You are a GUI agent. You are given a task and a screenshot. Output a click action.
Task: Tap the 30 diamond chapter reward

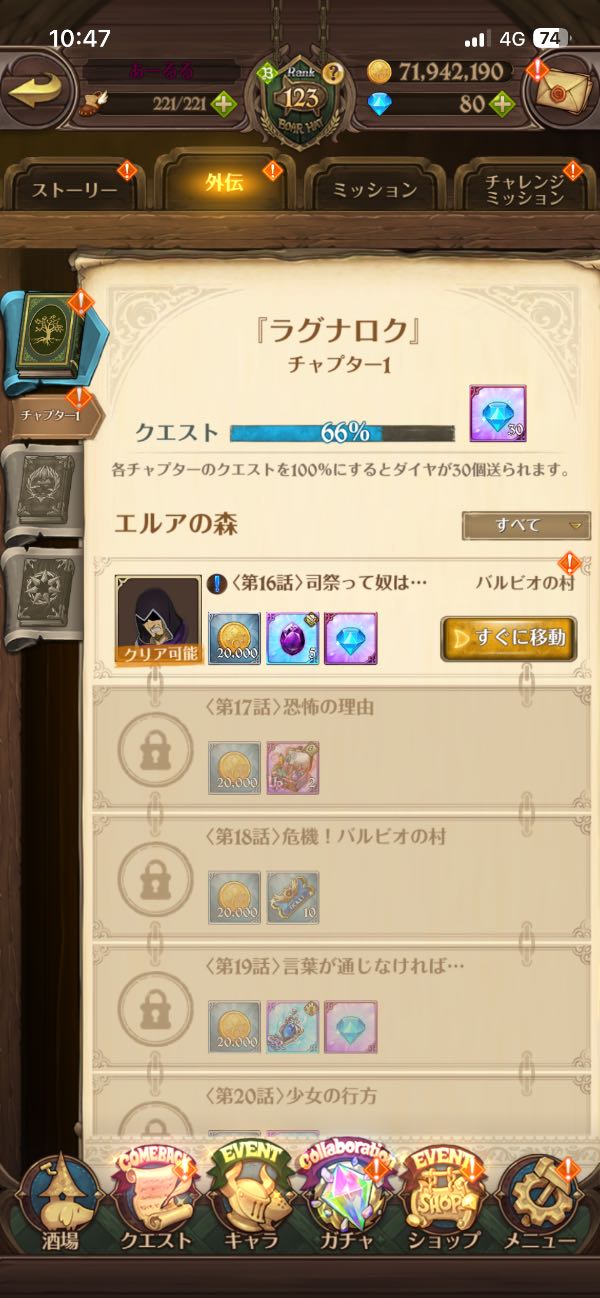497,413
